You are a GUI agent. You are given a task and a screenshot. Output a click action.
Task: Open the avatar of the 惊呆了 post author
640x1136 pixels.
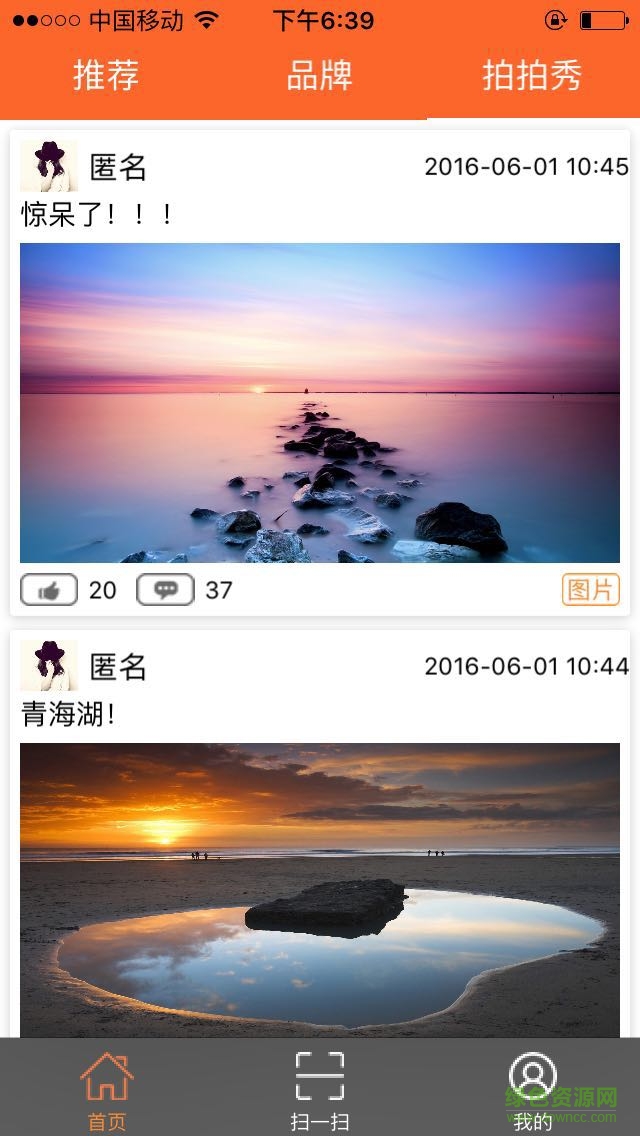click(x=48, y=166)
